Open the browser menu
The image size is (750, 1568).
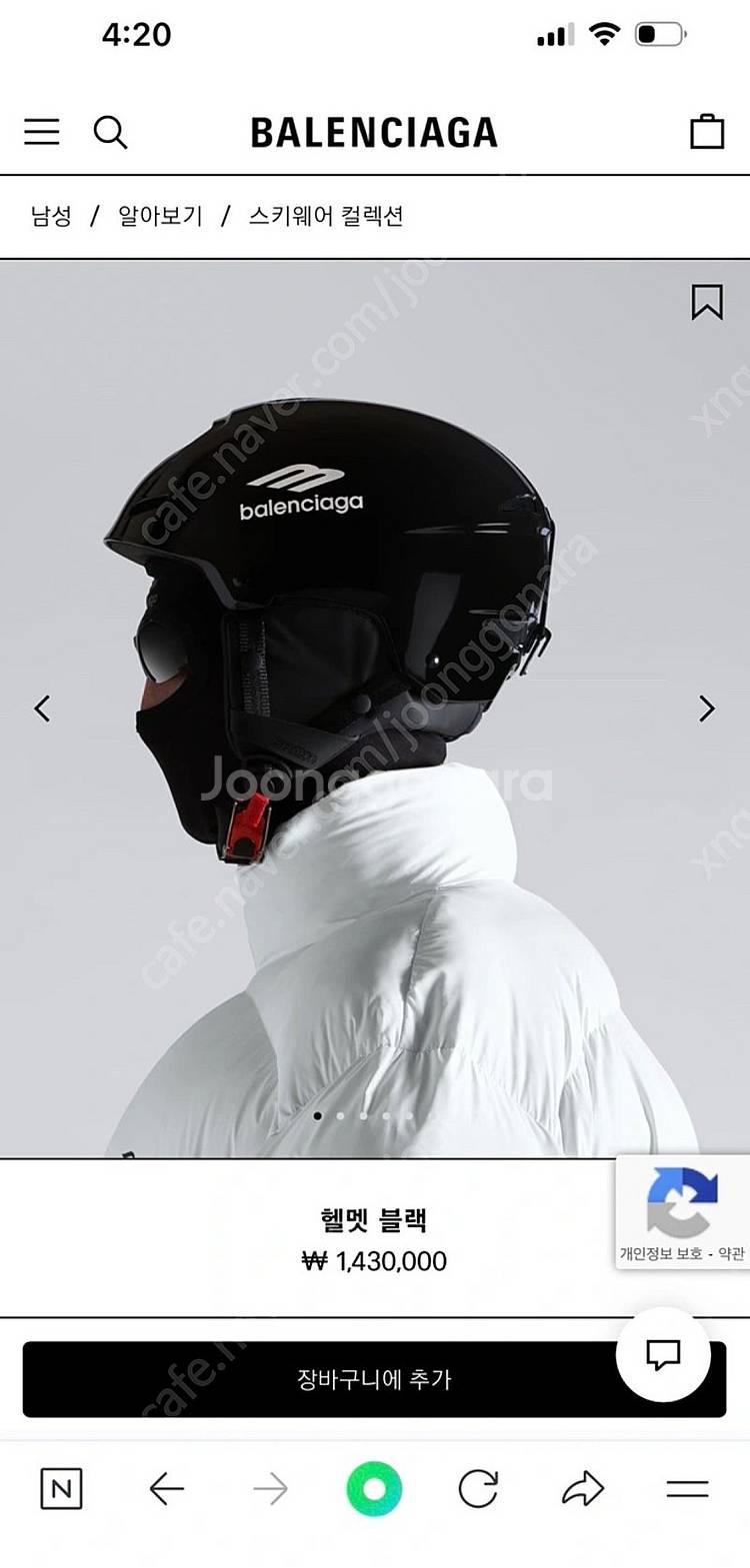(687, 1489)
